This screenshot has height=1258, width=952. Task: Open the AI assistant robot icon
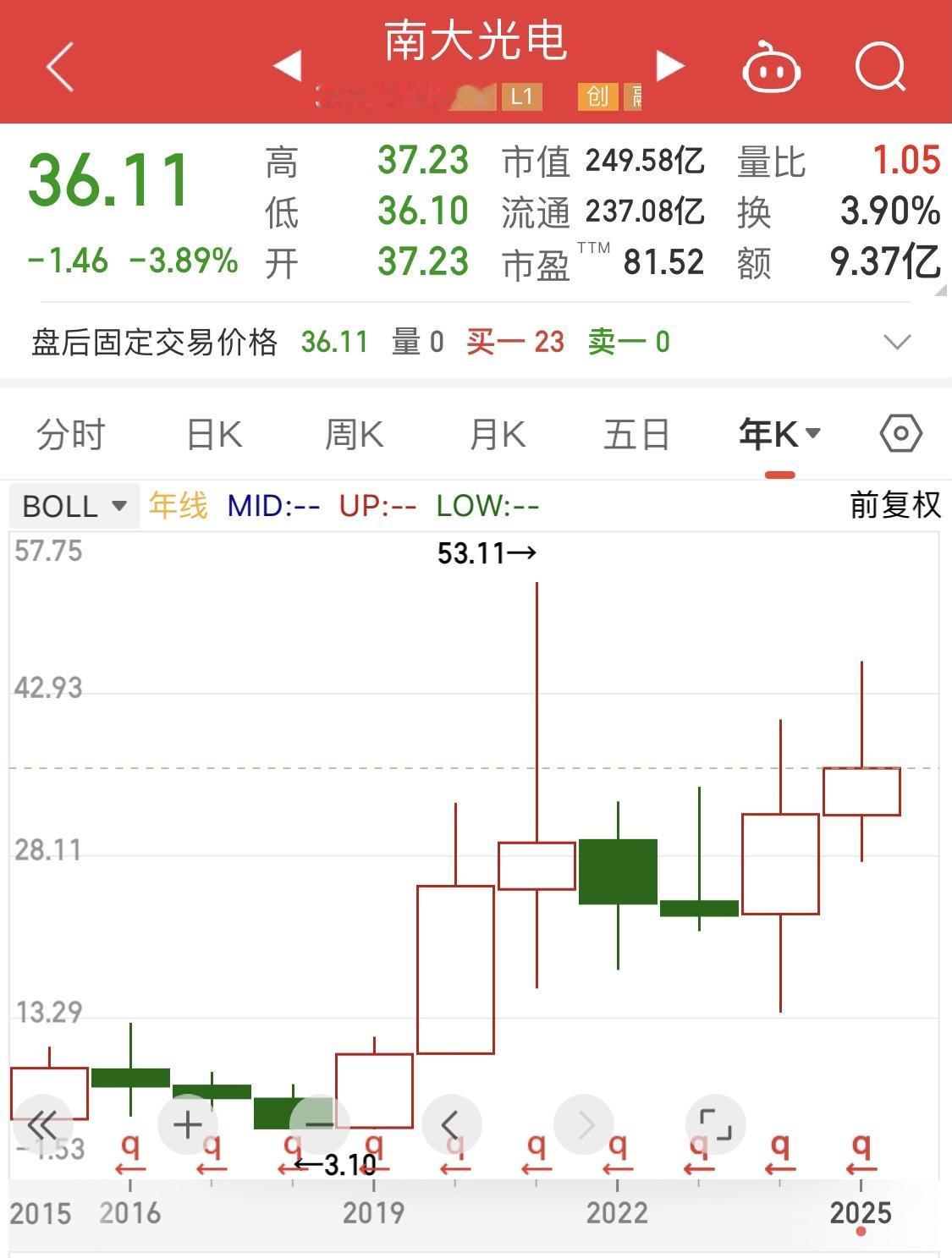coord(768,64)
